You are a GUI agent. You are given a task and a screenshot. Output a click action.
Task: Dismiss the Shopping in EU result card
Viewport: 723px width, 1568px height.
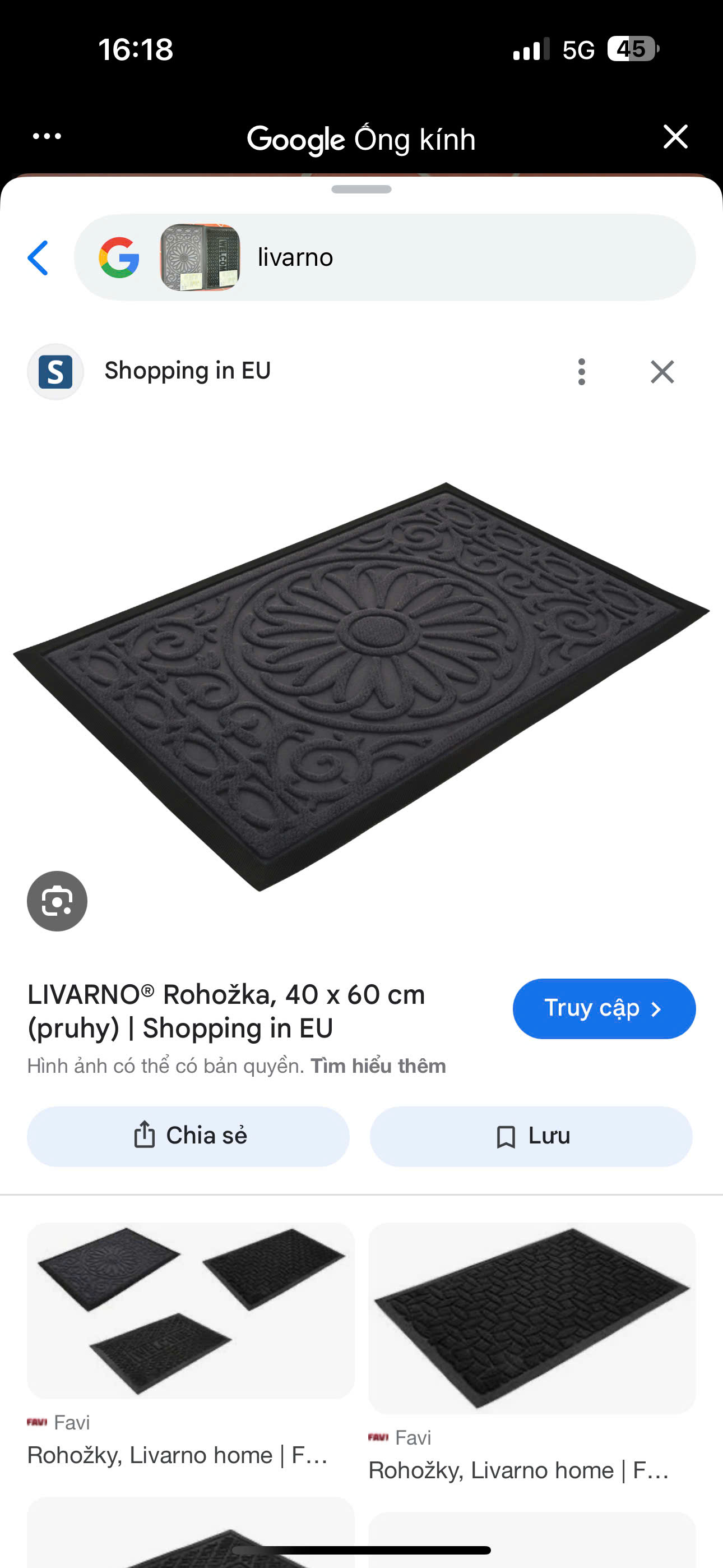tap(662, 372)
